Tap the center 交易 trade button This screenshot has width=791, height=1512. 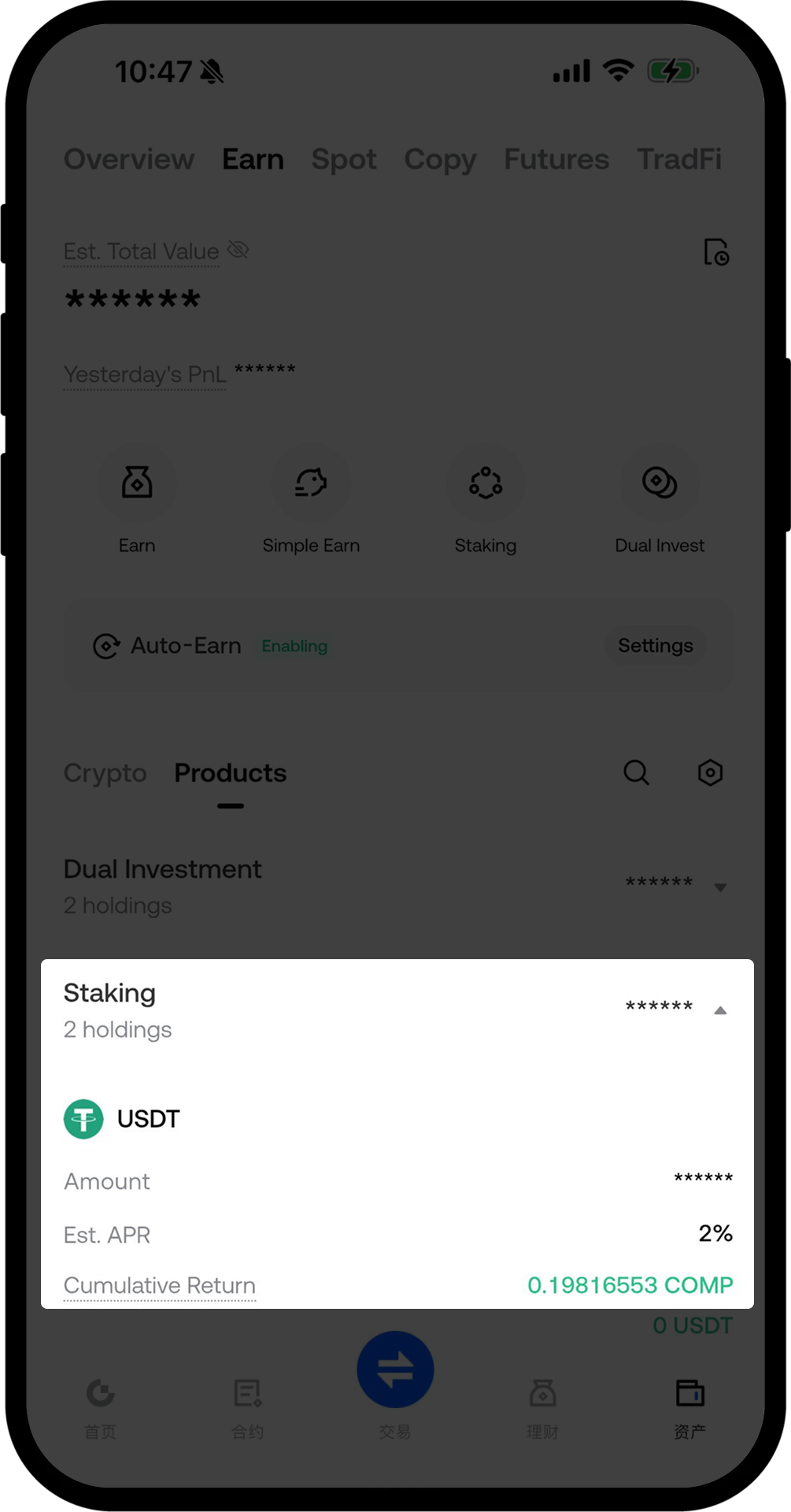point(395,1370)
